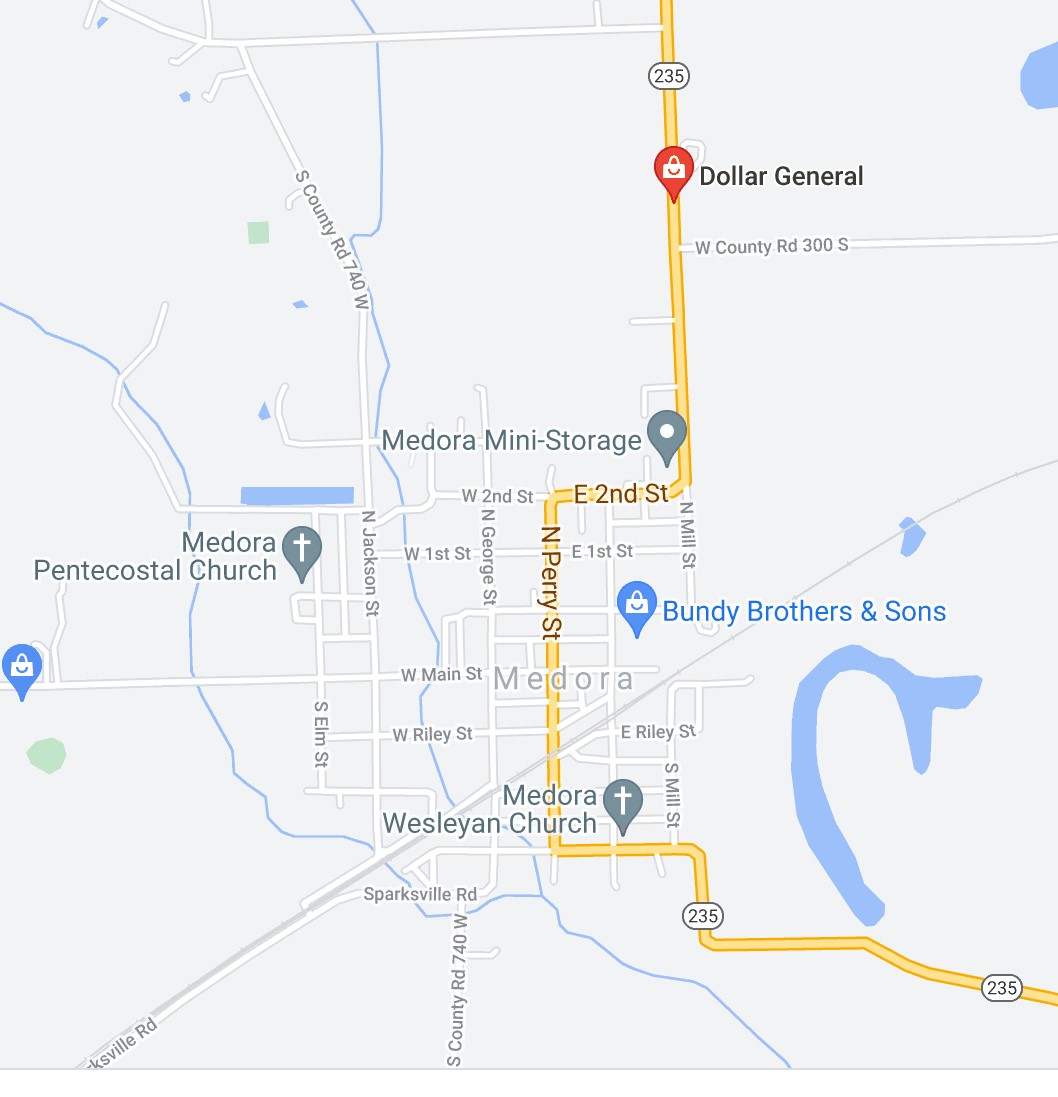This screenshot has width=1058, height=1097.
Task: Open the blue shopping pin near W Main St
Action: pos(21,667)
